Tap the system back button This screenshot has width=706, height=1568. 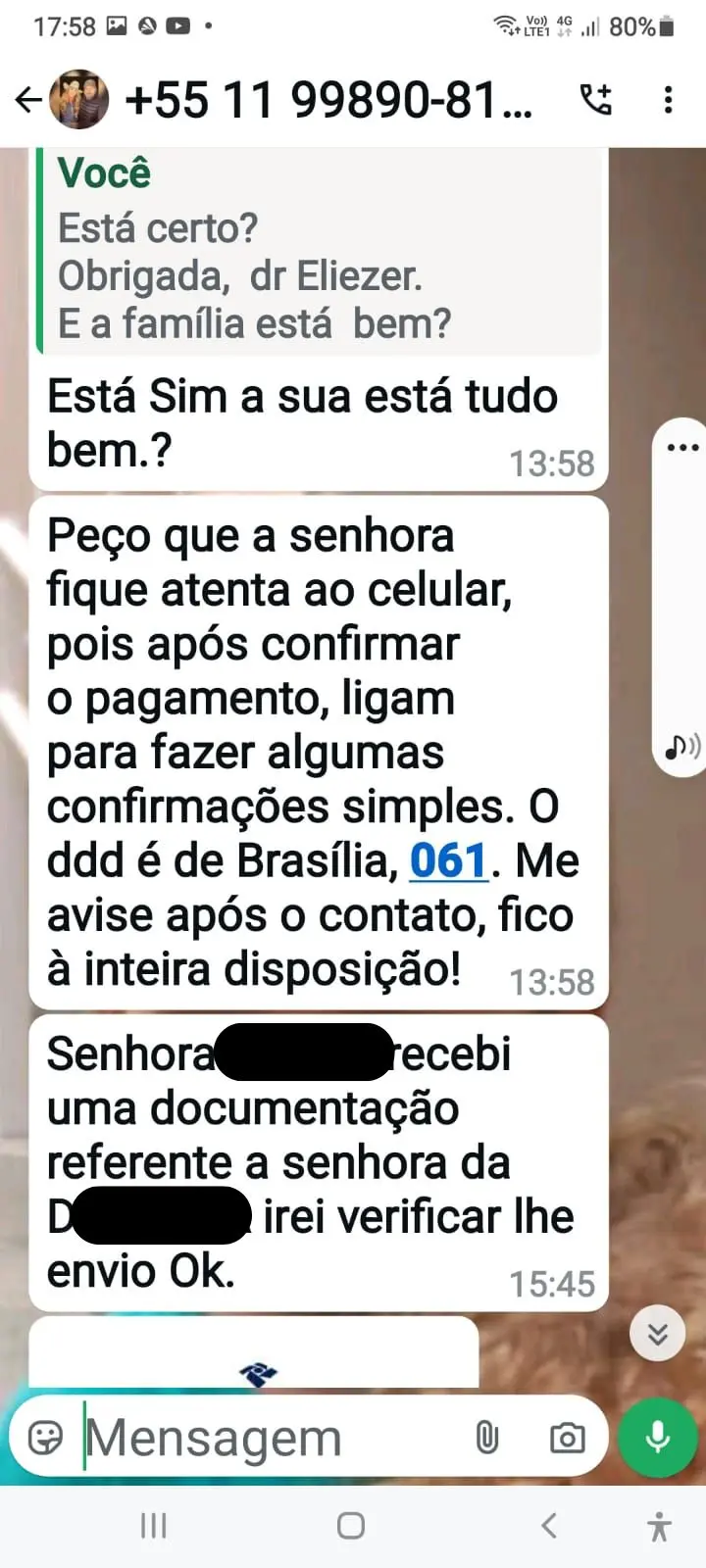point(549,1526)
